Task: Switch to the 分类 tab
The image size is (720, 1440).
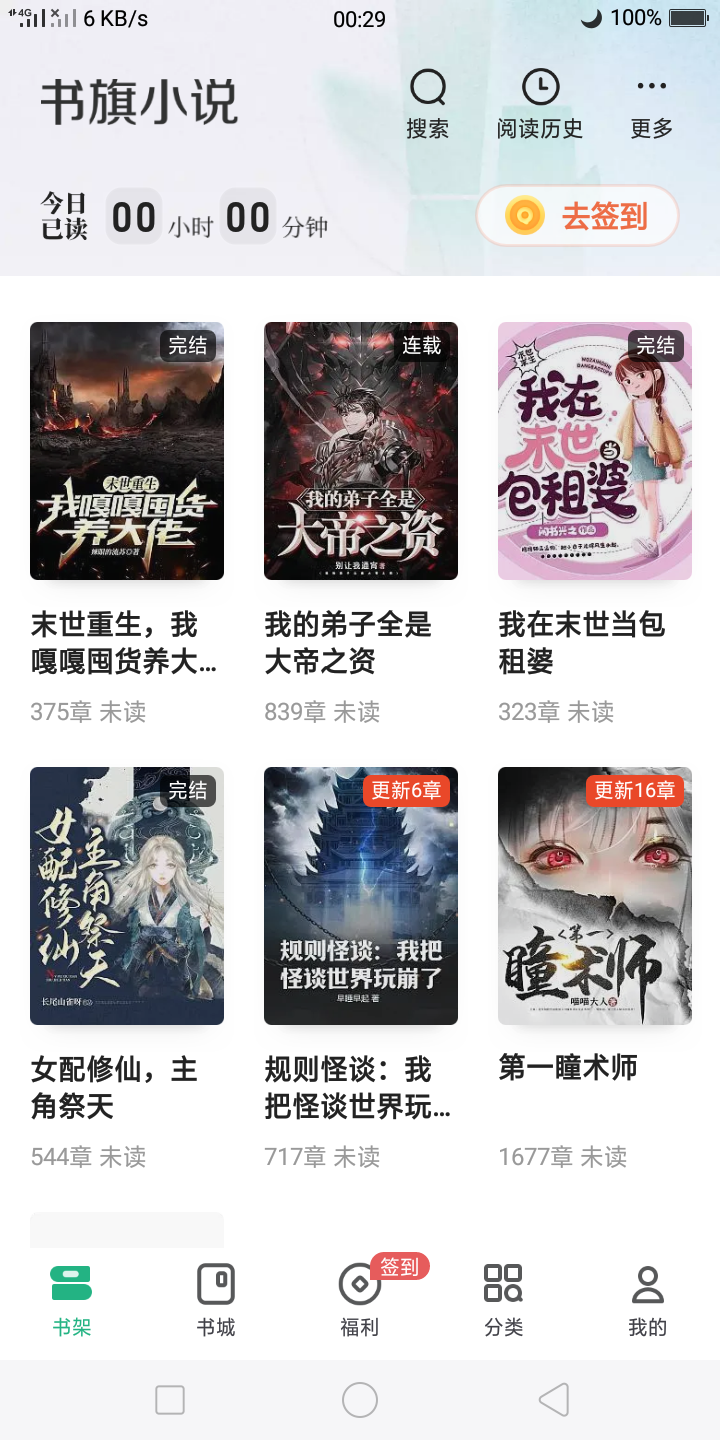Action: [504, 1300]
